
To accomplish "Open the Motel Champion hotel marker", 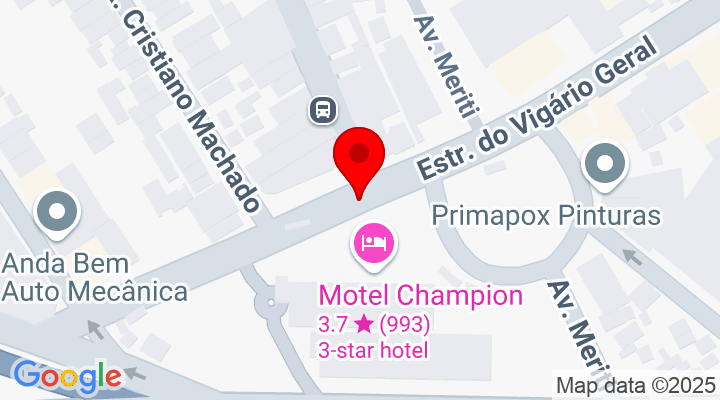I will click(x=372, y=243).
